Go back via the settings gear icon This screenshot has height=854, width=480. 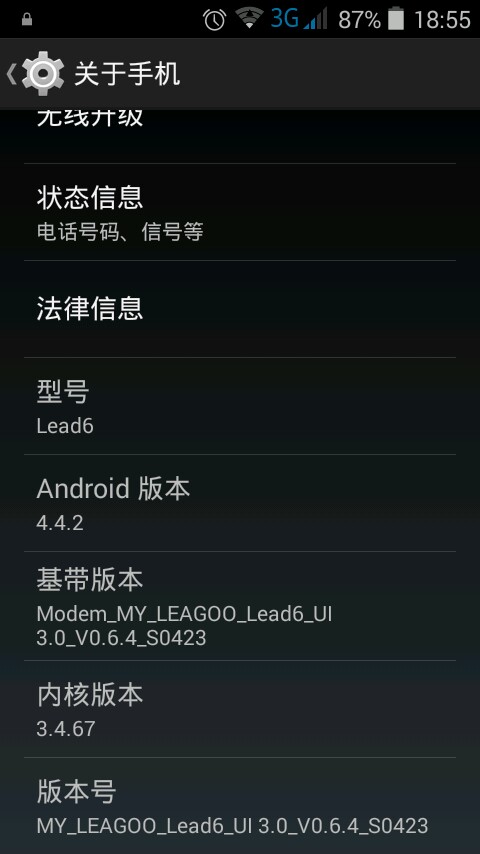click(x=42, y=74)
